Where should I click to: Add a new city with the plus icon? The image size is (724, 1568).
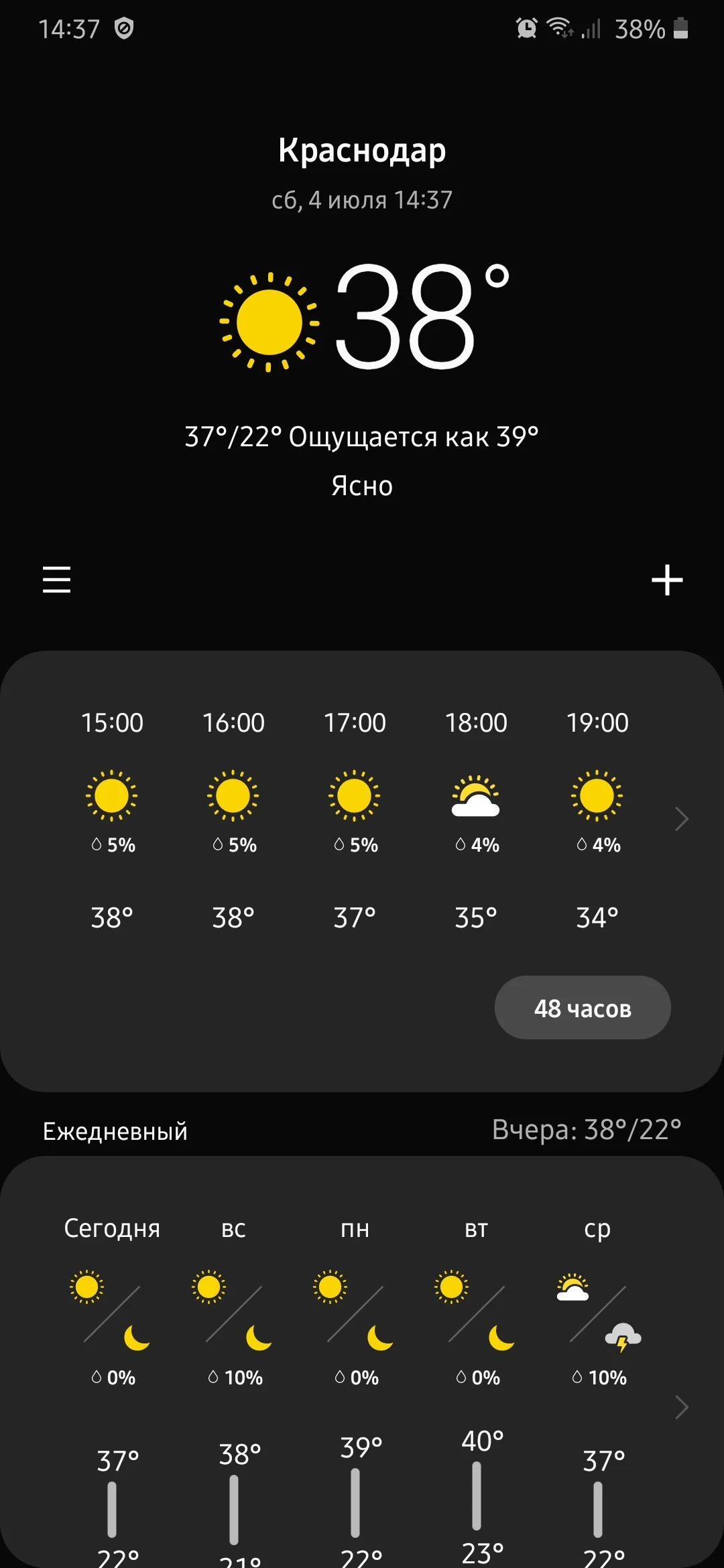(667, 580)
